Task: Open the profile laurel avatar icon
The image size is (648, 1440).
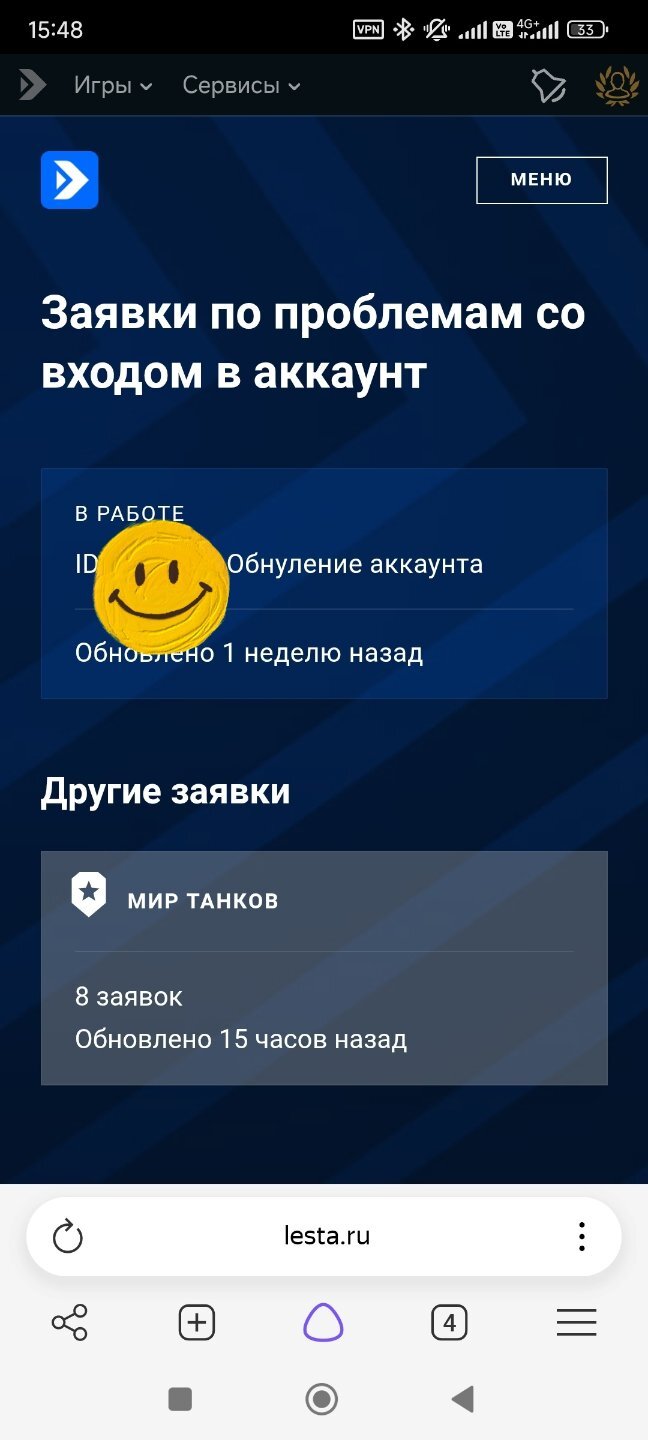Action: coord(617,86)
